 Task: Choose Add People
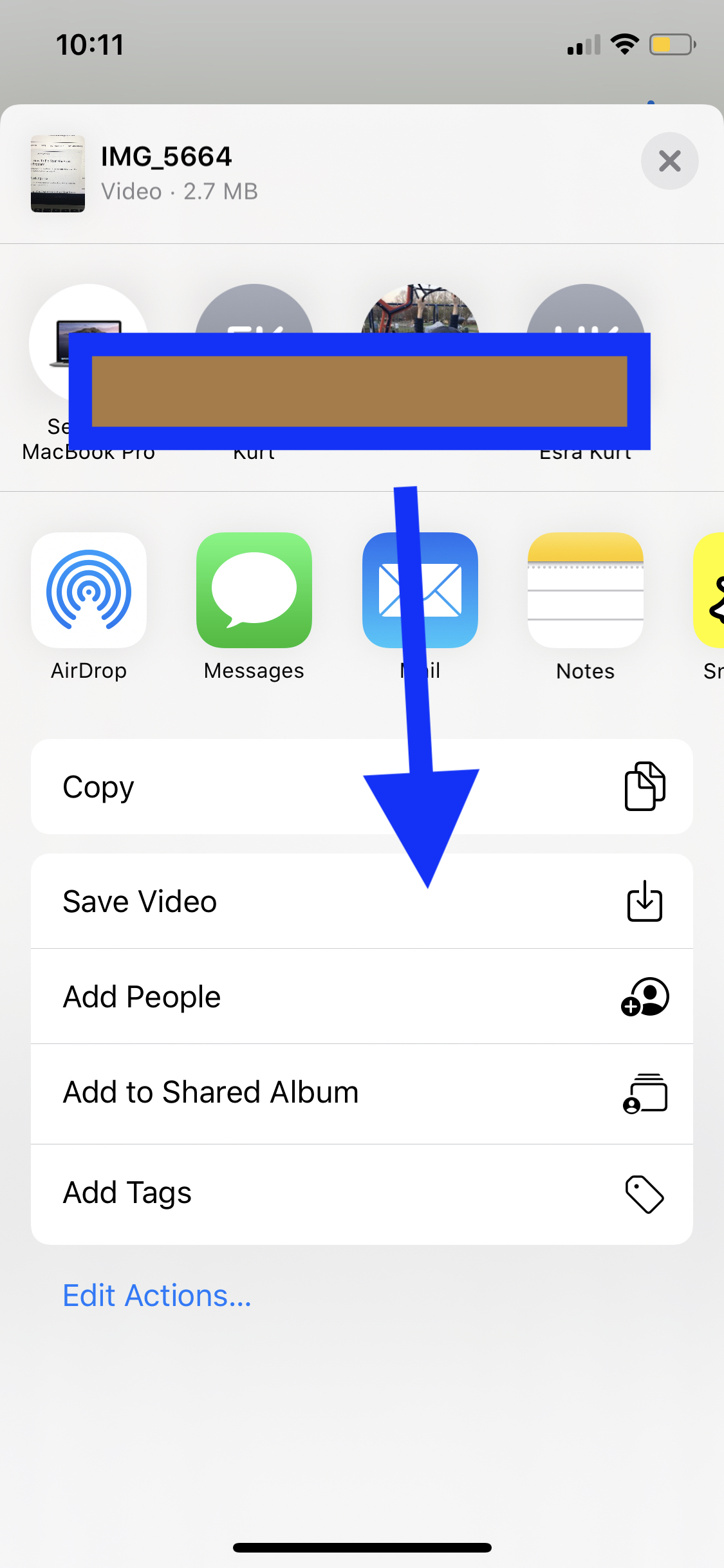[362, 996]
